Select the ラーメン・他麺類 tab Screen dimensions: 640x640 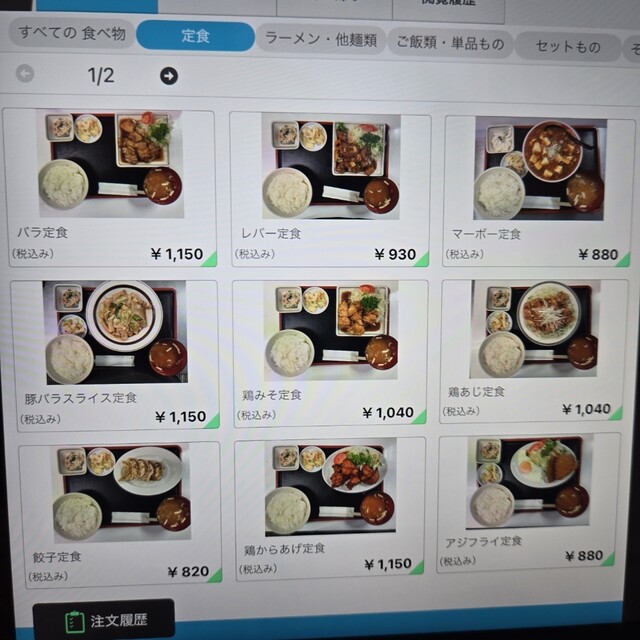pyautogui.click(x=321, y=40)
